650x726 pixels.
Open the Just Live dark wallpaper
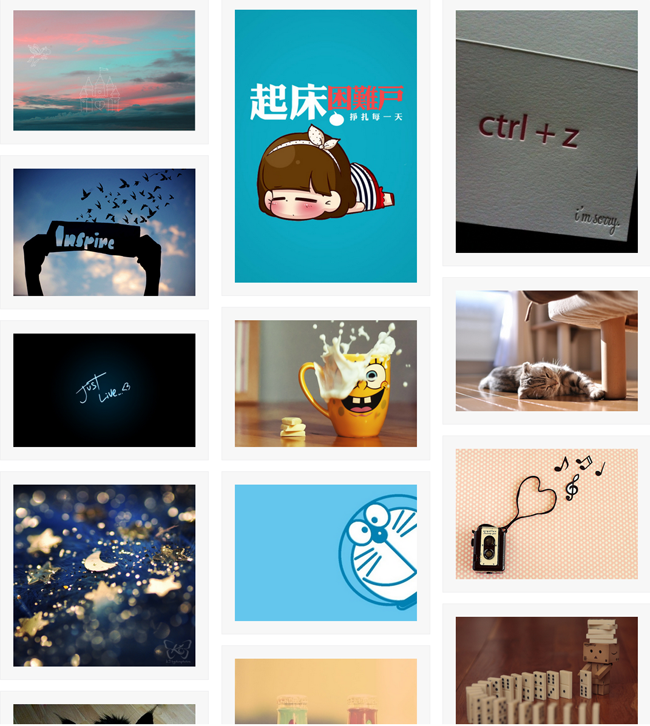[x=104, y=390]
